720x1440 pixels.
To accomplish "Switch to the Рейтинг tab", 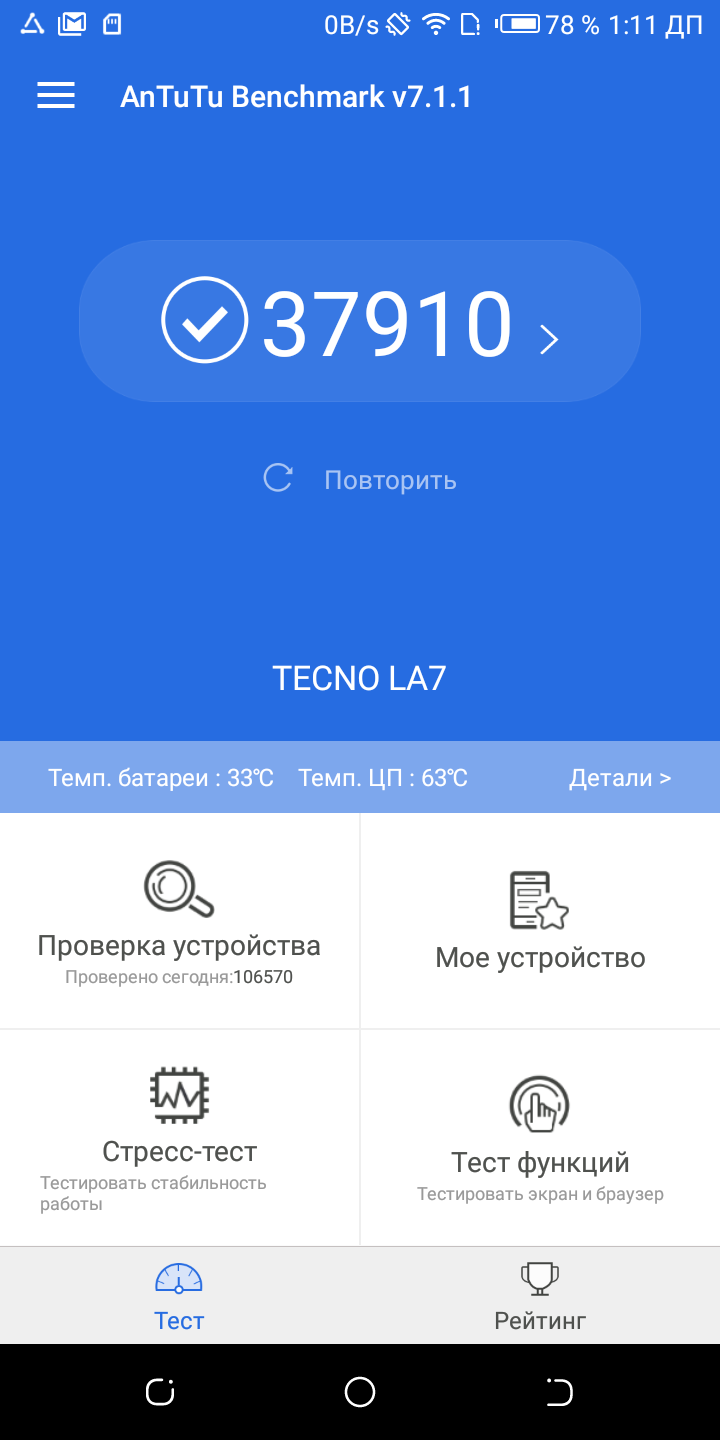I will coord(540,1296).
